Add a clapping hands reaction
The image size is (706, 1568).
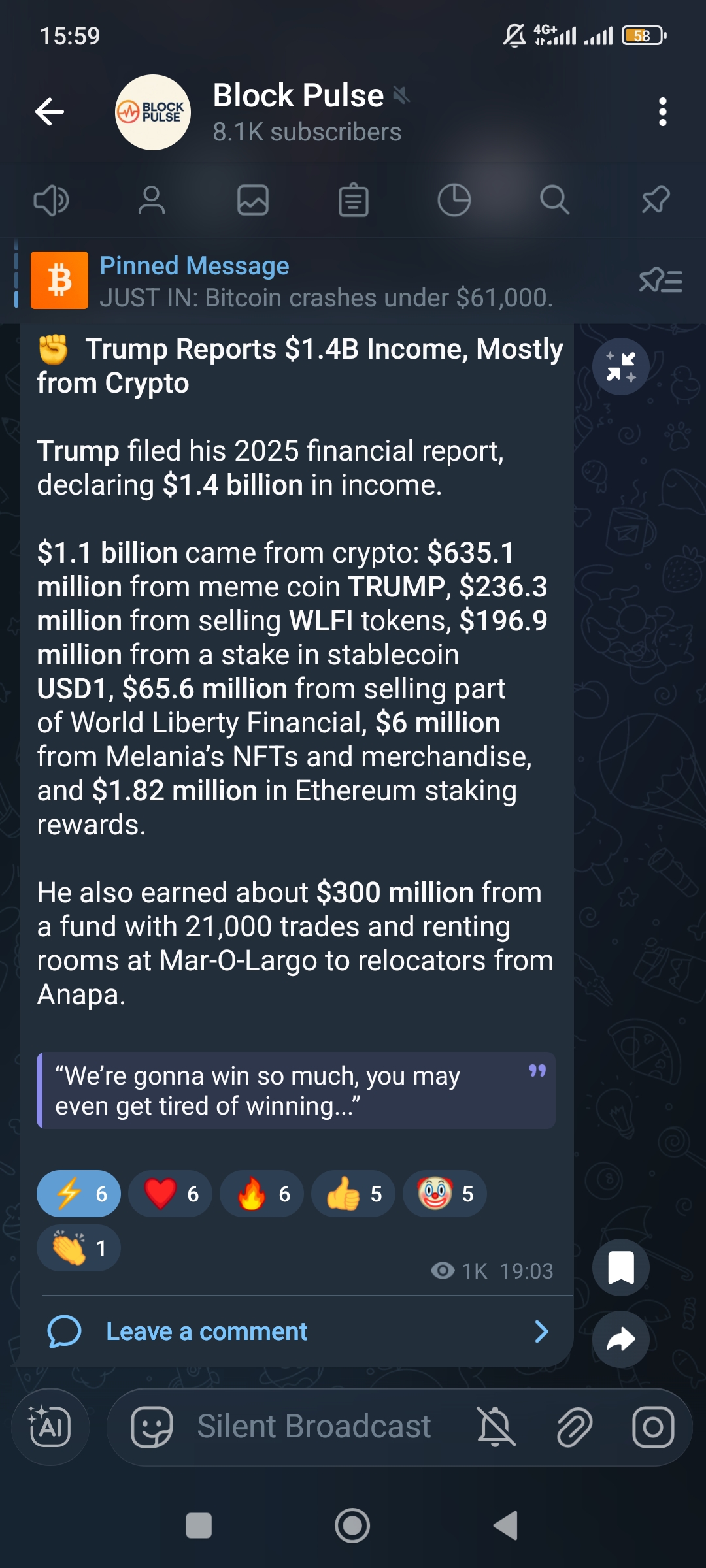point(78,1248)
